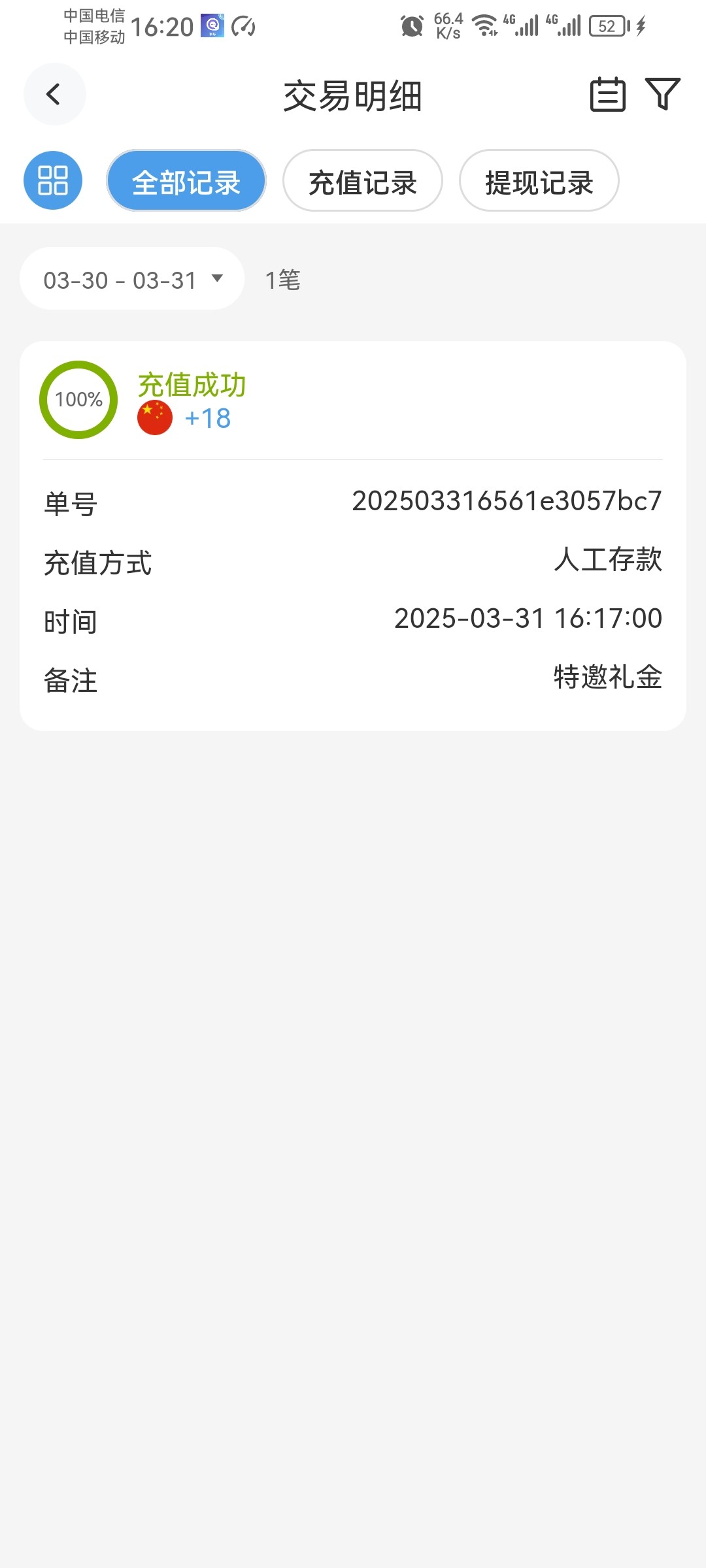Viewport: 706px width, 1568px height.
Task: Expand the 03-30 - 03-31 date range dropdown
Action: tap(132, 279)
